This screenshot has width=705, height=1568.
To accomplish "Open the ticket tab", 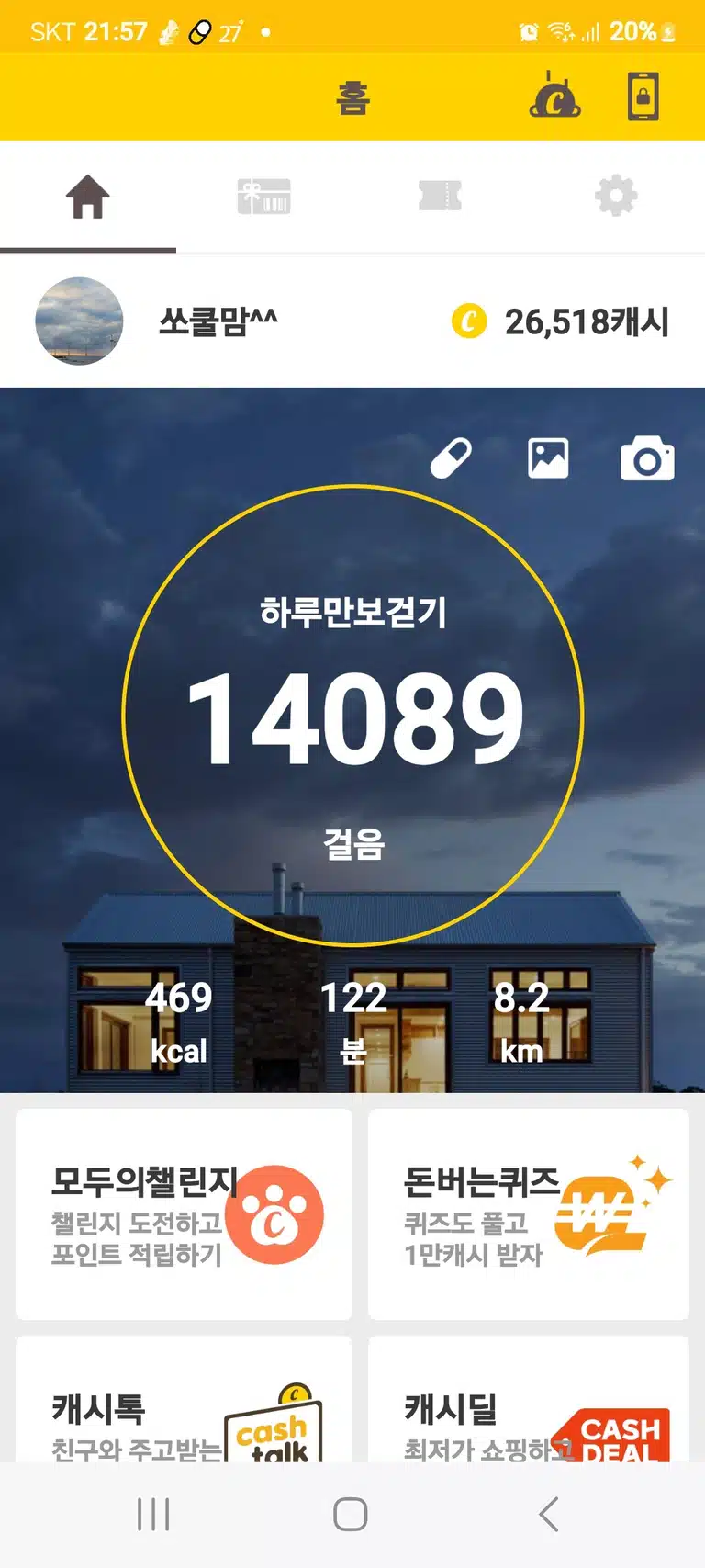I will click(x=440, y=197).
